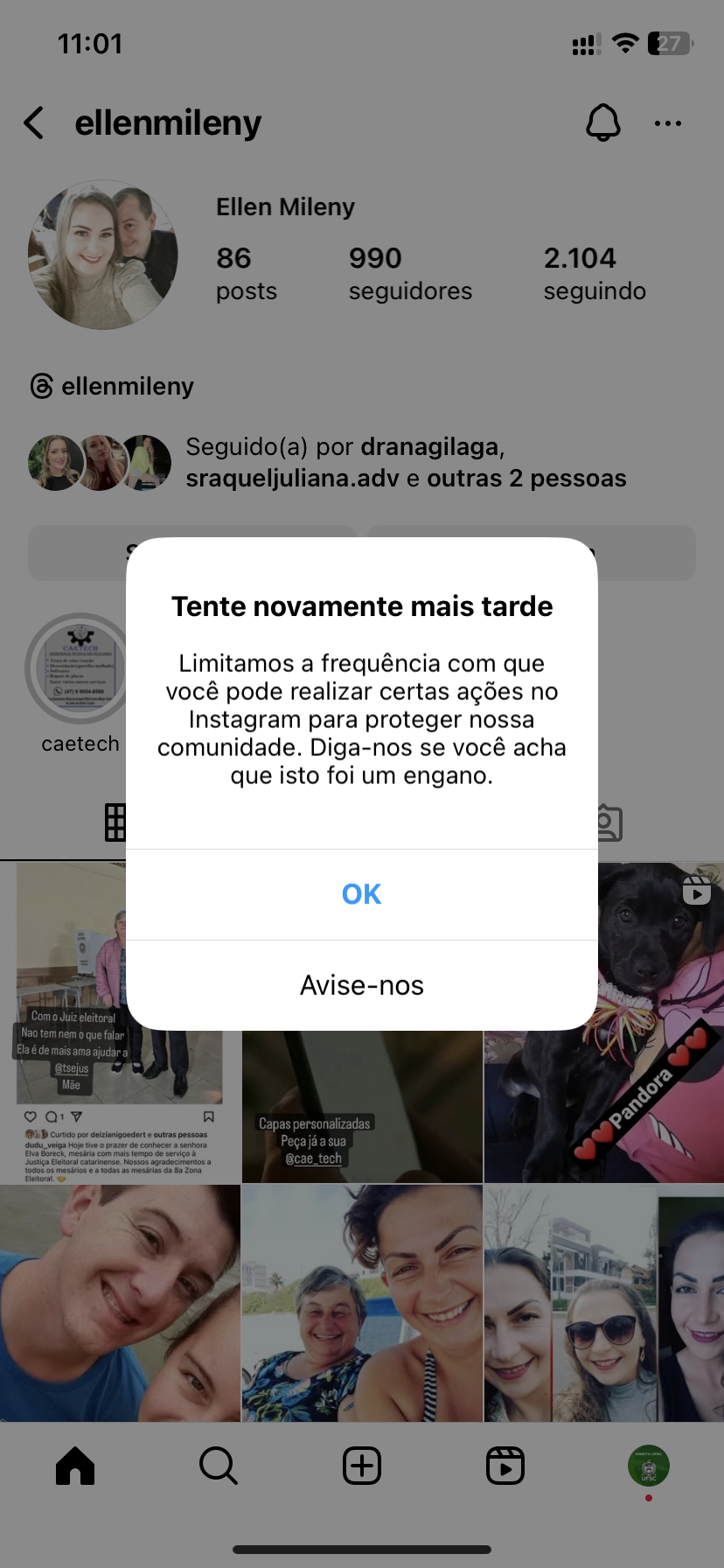Screen dimensions: 724x1568
Task: See mutual followers like dranagilaga
Action: (x=406, y=463)
